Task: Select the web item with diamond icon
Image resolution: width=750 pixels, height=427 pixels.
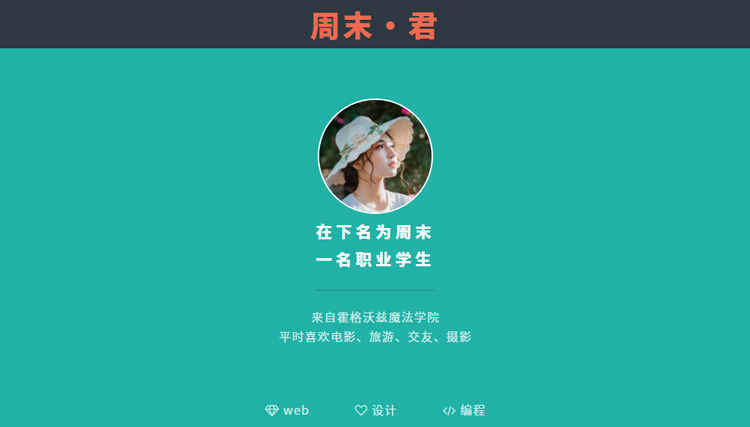Action: (x=287, y=410)
